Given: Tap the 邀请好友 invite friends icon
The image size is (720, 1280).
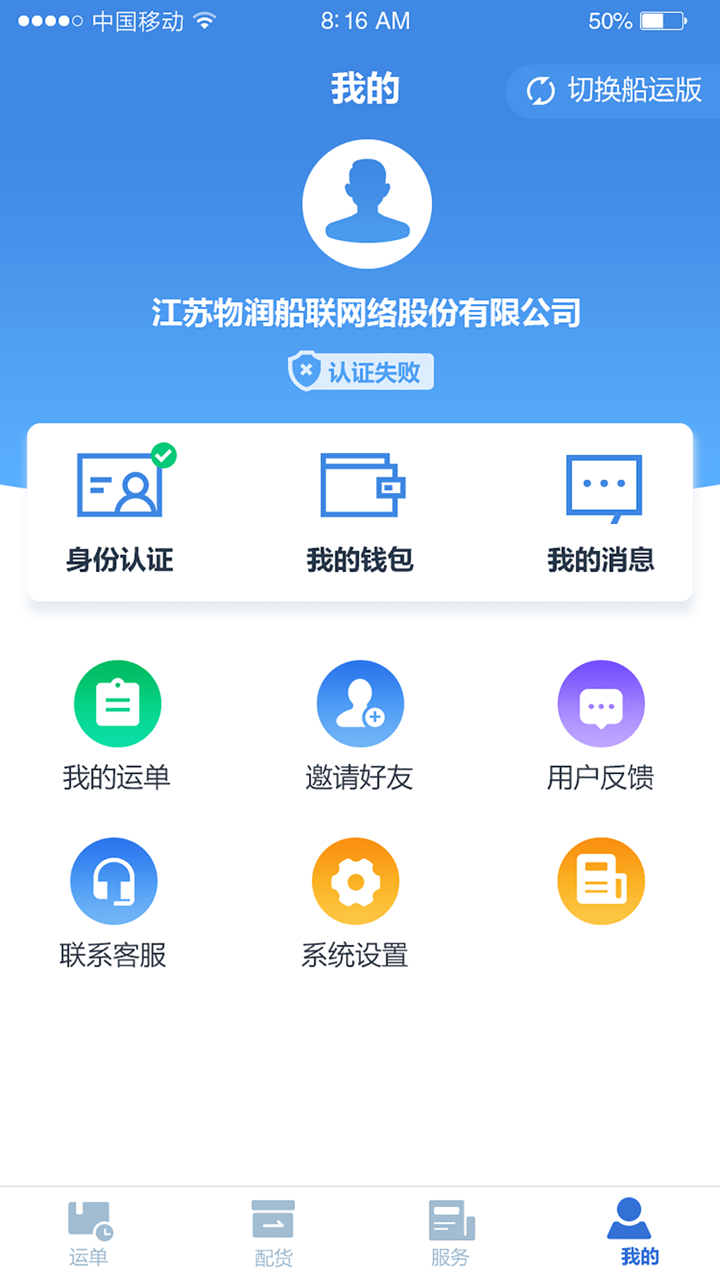Looking at the screenshot, I should coord(360,703).
